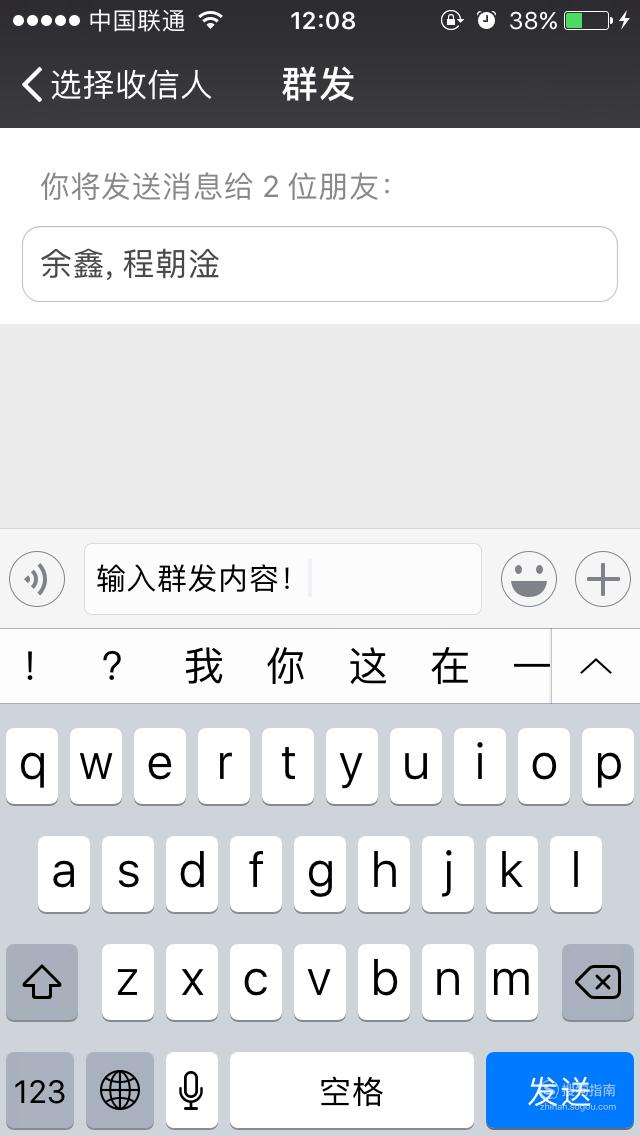Select the candidate word 我
Image resolution: width=640 pixels, height=1136 pixels.
pyautogui.click(x=204, y=667)
